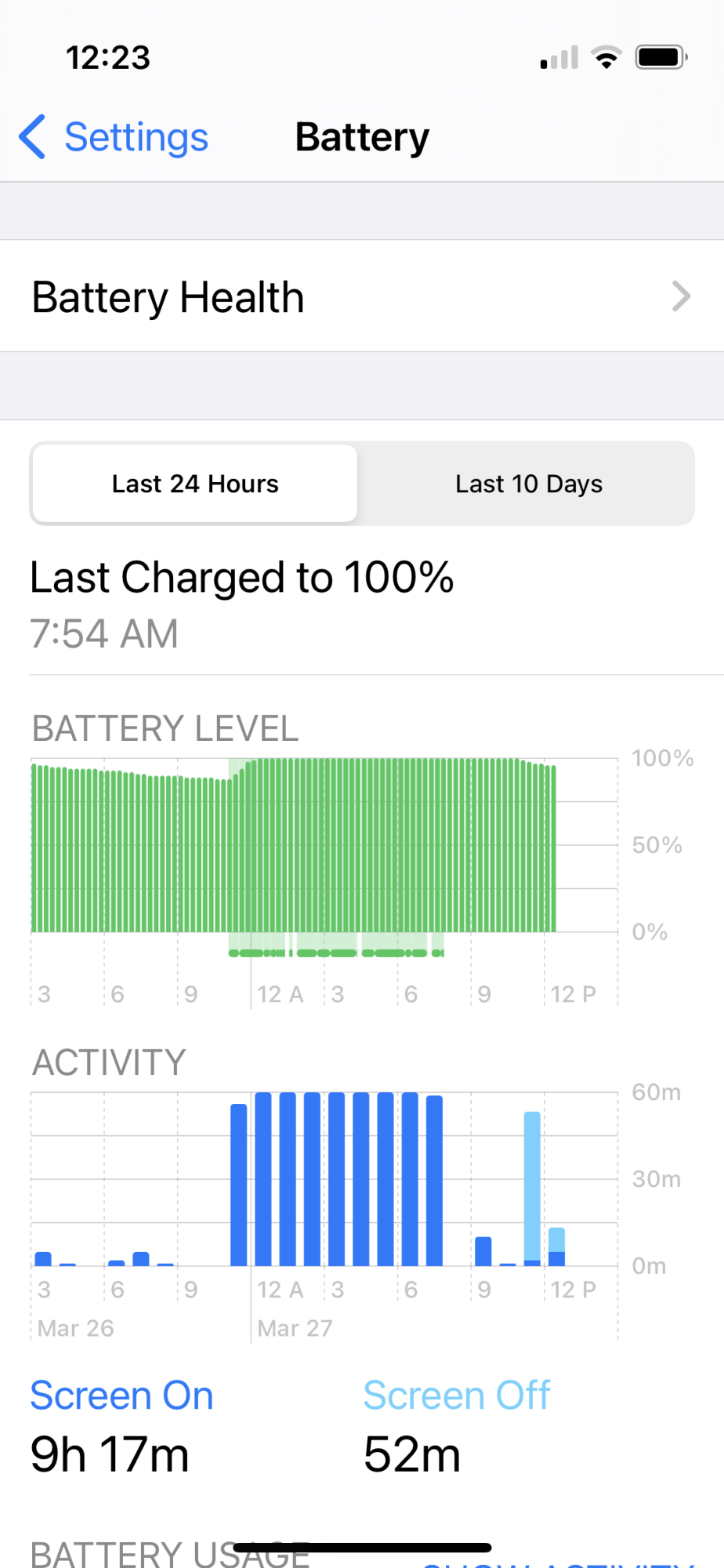The width and height of the screenshot is (724, 1568).
Task: Open Battery Health
Action: point(360,297)
